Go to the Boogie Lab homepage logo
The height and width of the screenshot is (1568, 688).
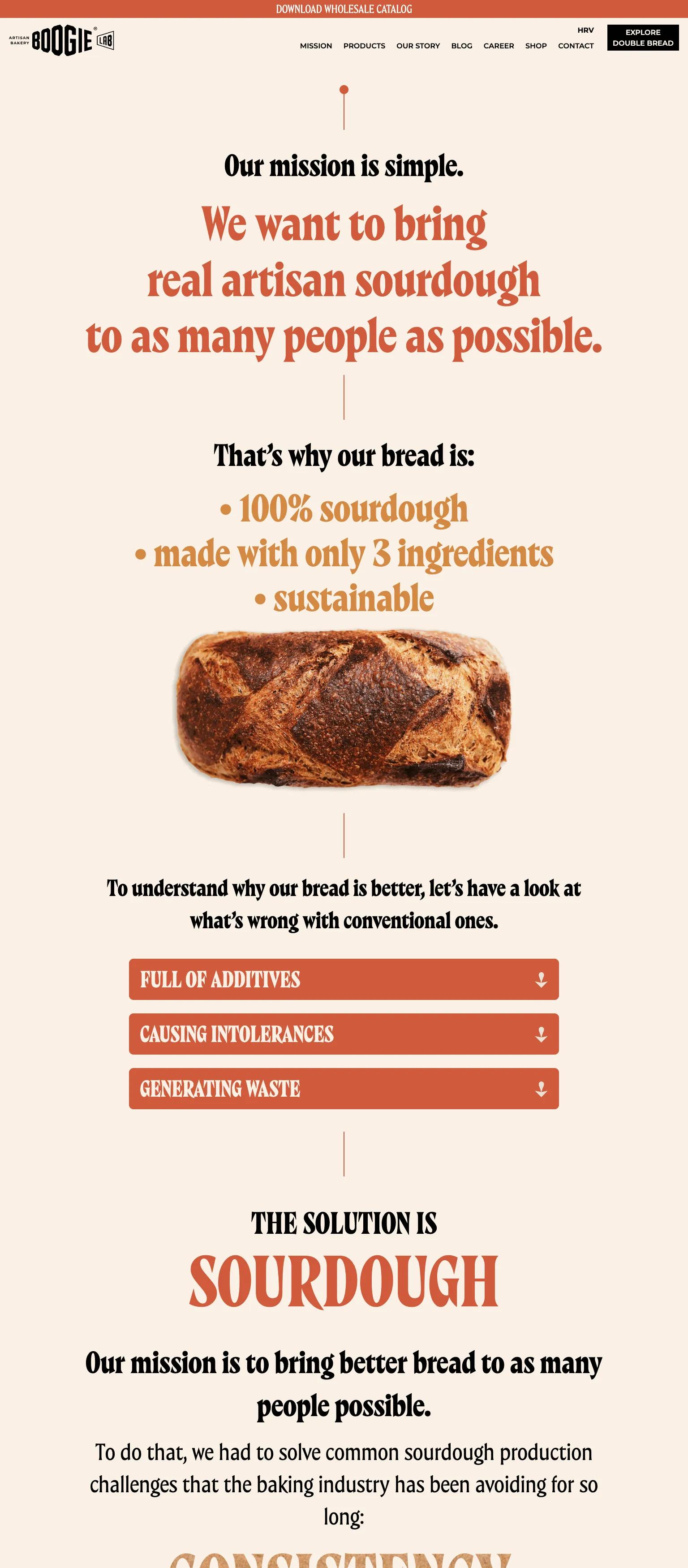point(61,41)
